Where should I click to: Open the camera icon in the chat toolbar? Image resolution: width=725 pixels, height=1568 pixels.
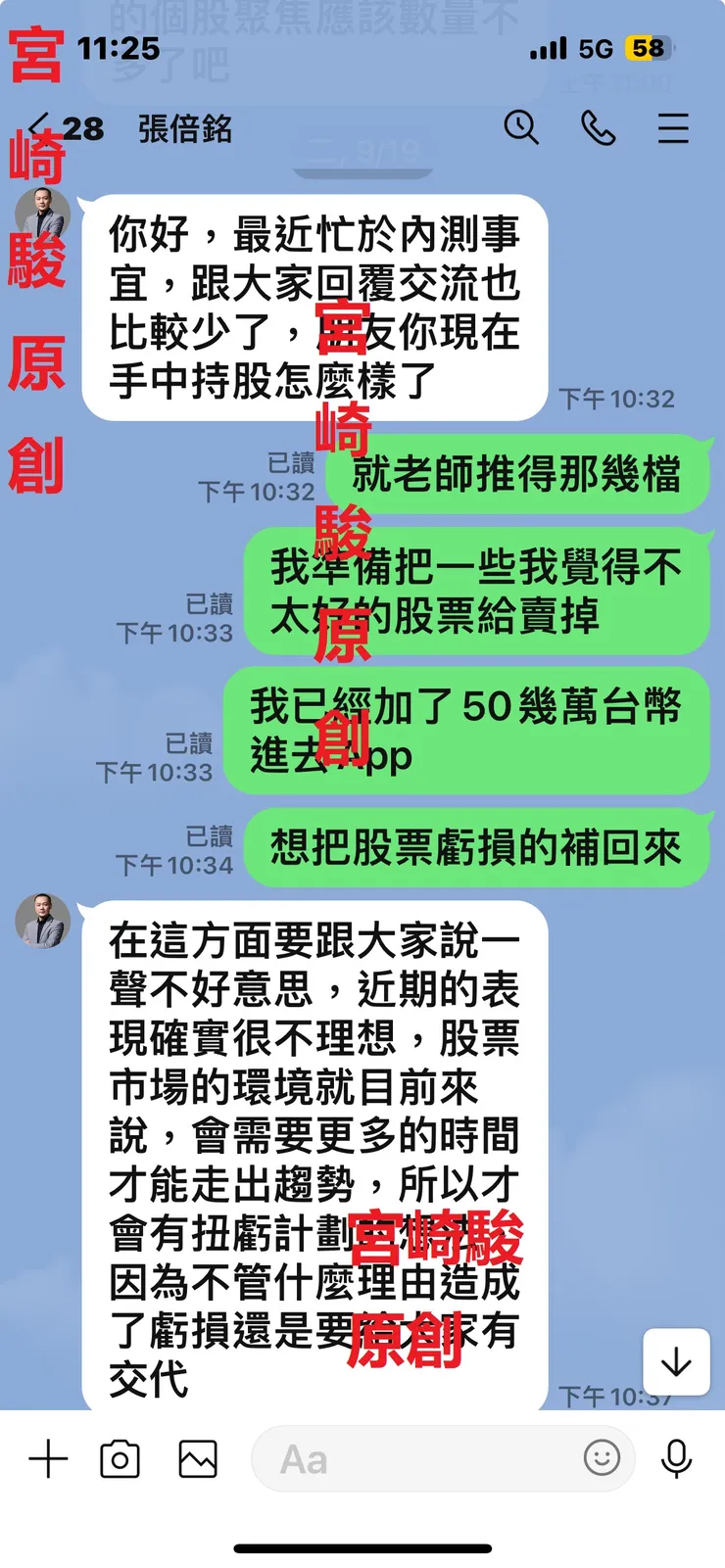[x=120, y=1459]
